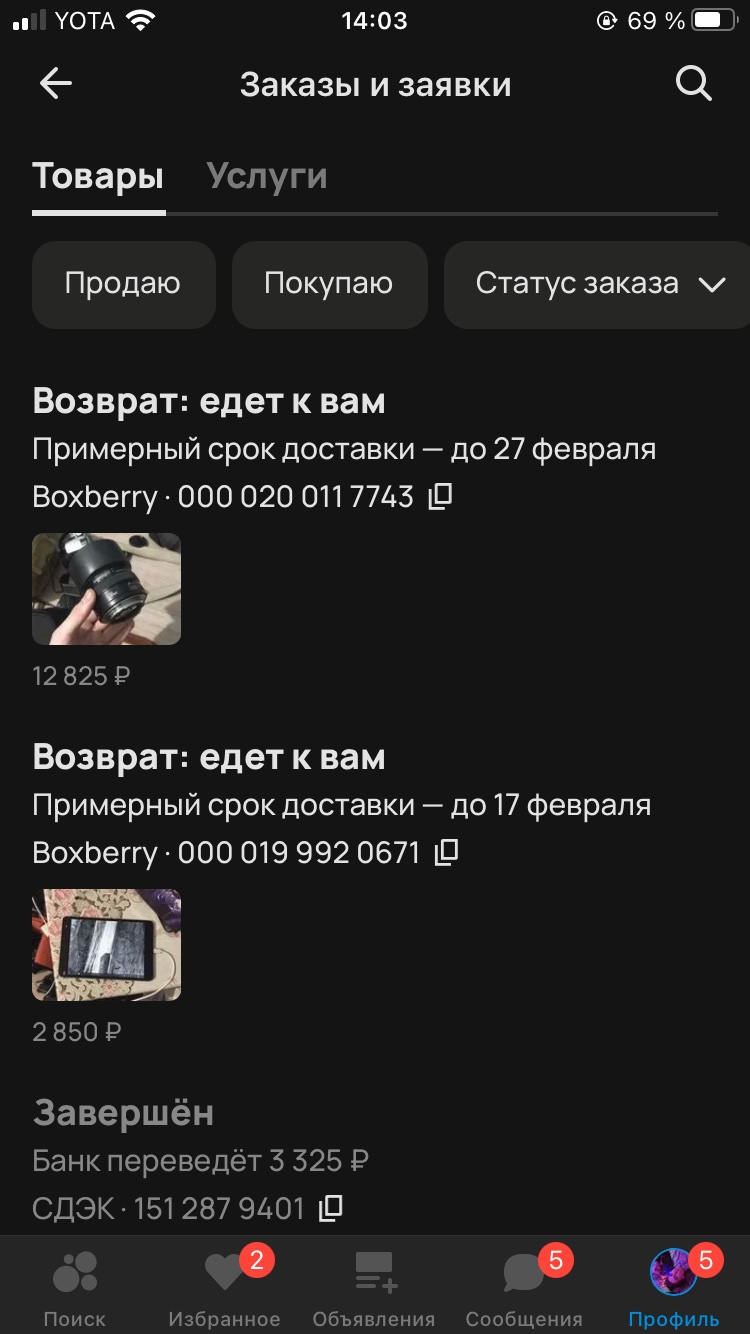Filter by the Продаю chip
This screenshot has width=750, height=1334.
coord(123,284)
